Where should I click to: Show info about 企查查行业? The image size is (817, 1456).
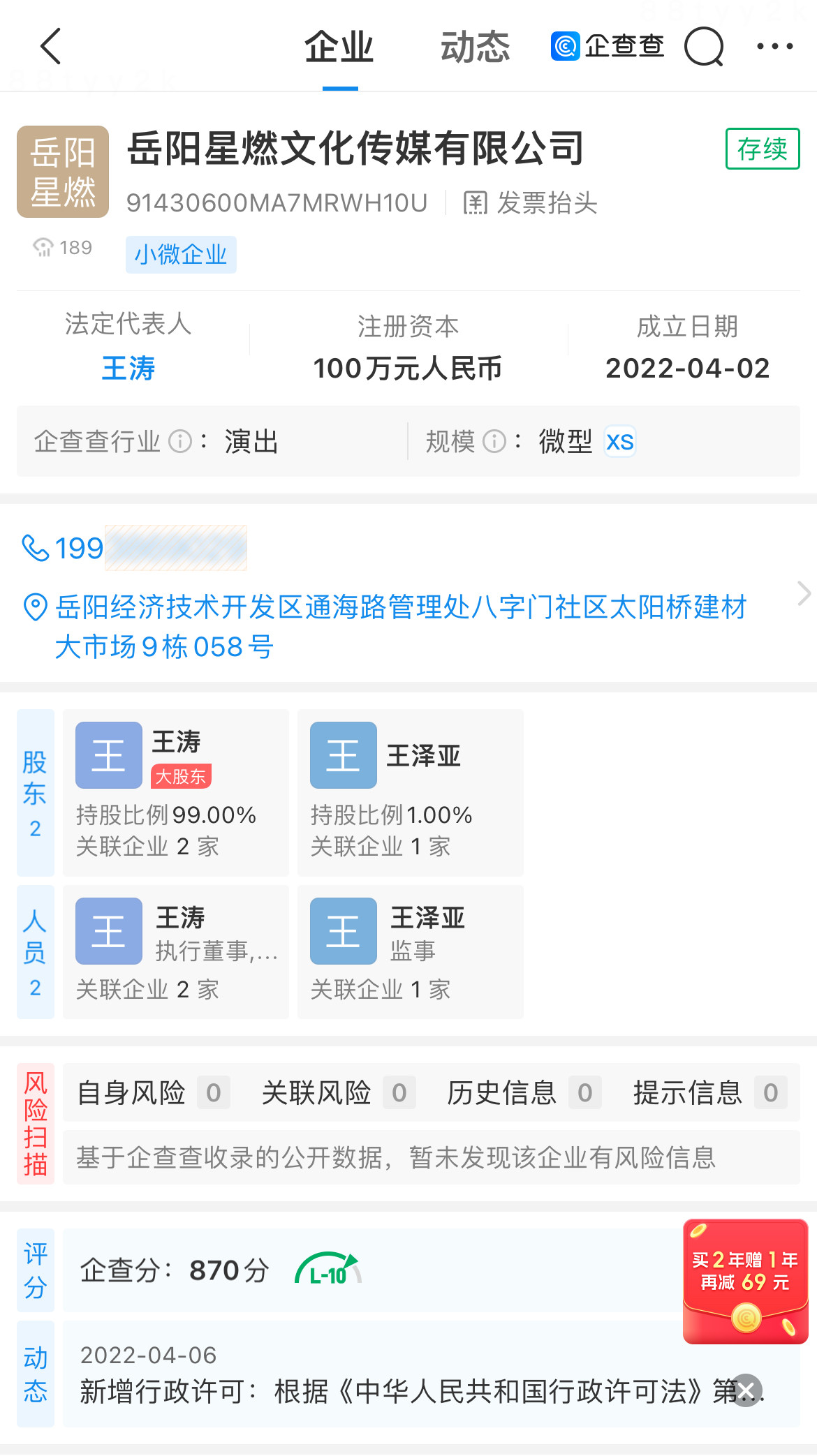[180, 441]
